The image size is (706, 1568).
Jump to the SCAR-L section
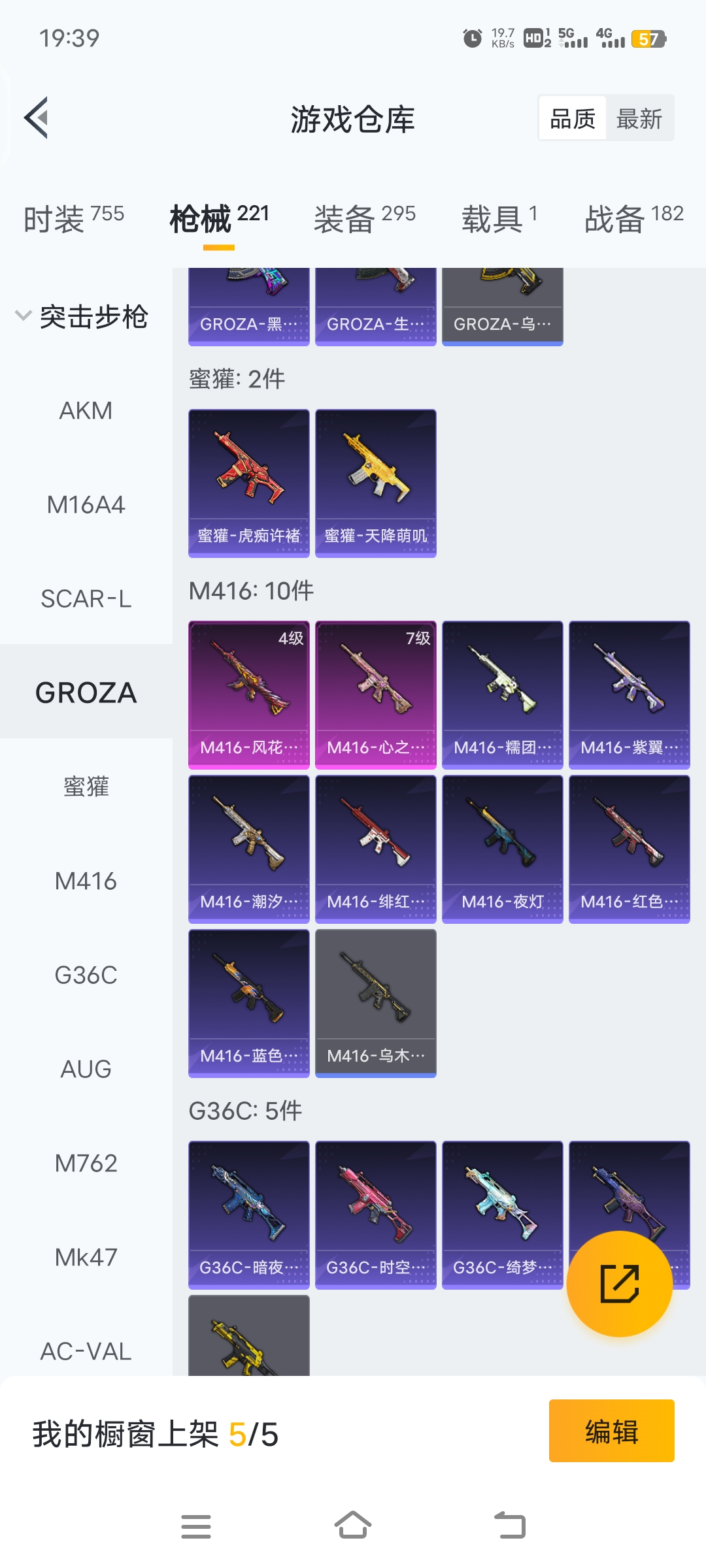(x=86, y=598)
